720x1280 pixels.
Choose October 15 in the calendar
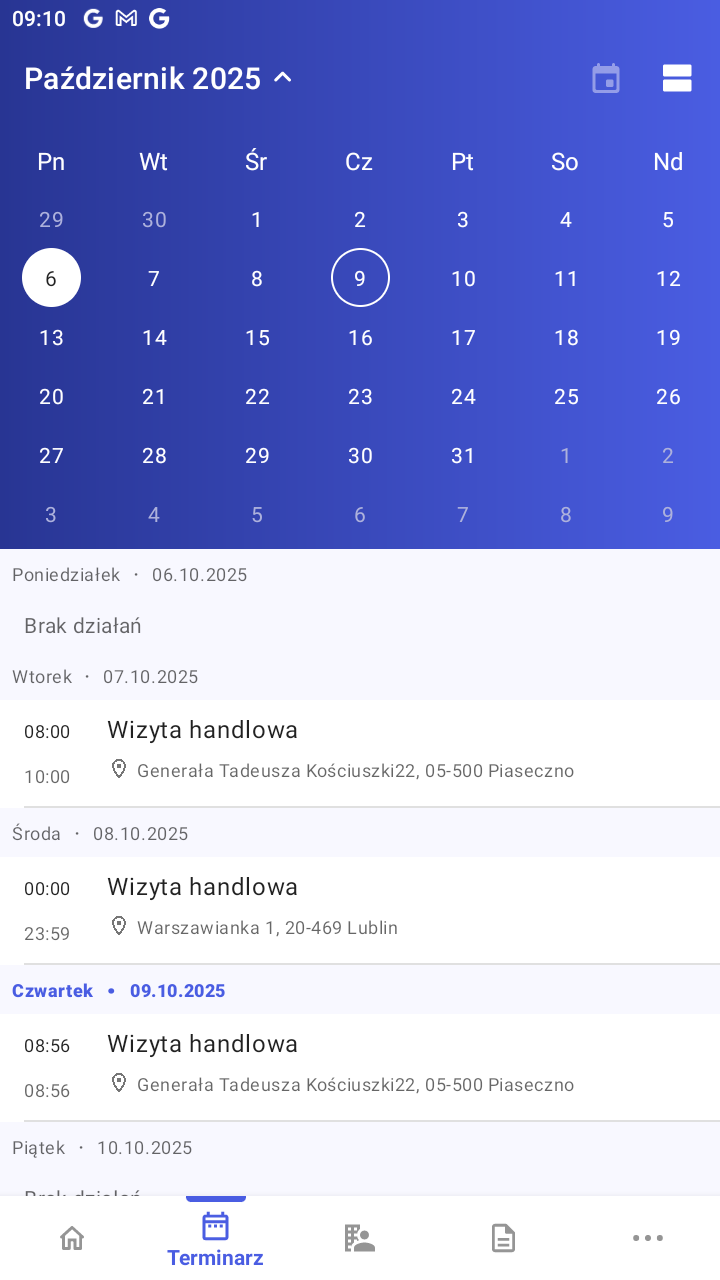tap(257, 338)
